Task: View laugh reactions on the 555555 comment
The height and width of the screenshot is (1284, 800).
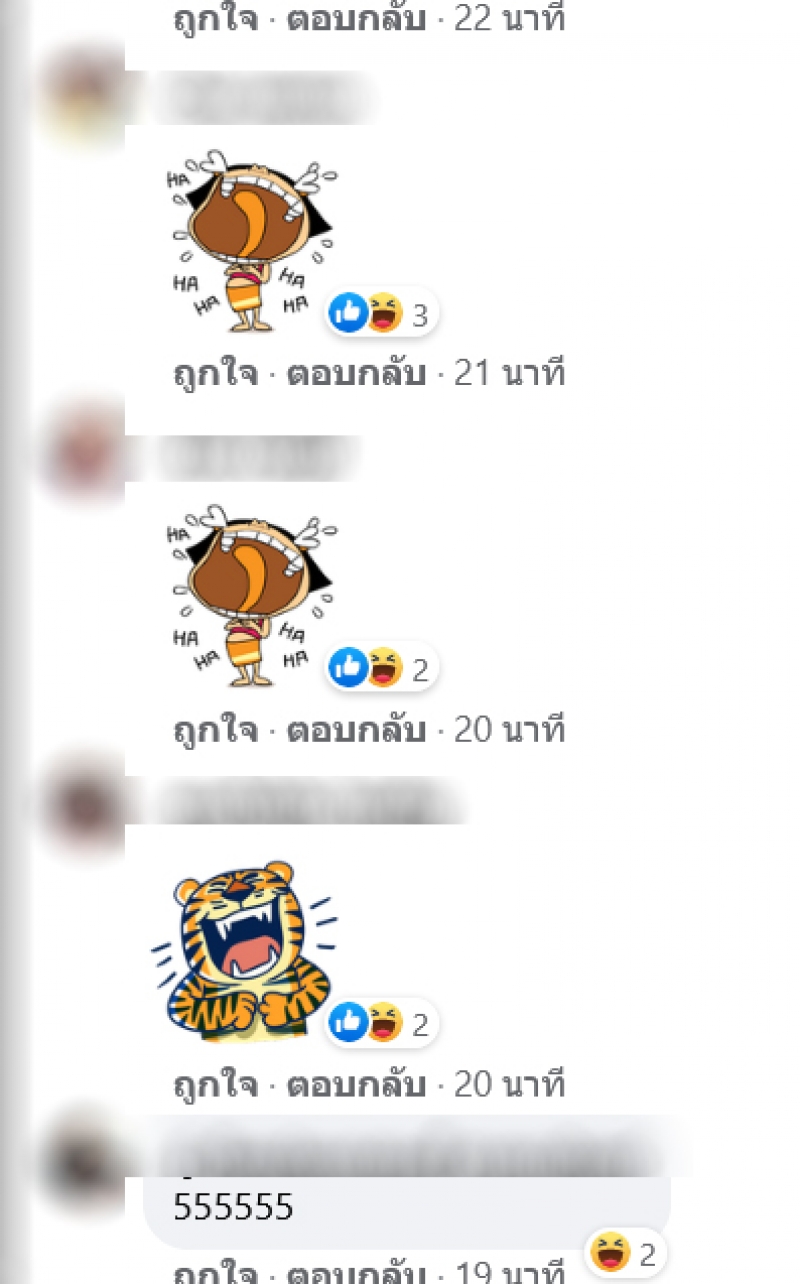Action: [x=625, y=1252]
